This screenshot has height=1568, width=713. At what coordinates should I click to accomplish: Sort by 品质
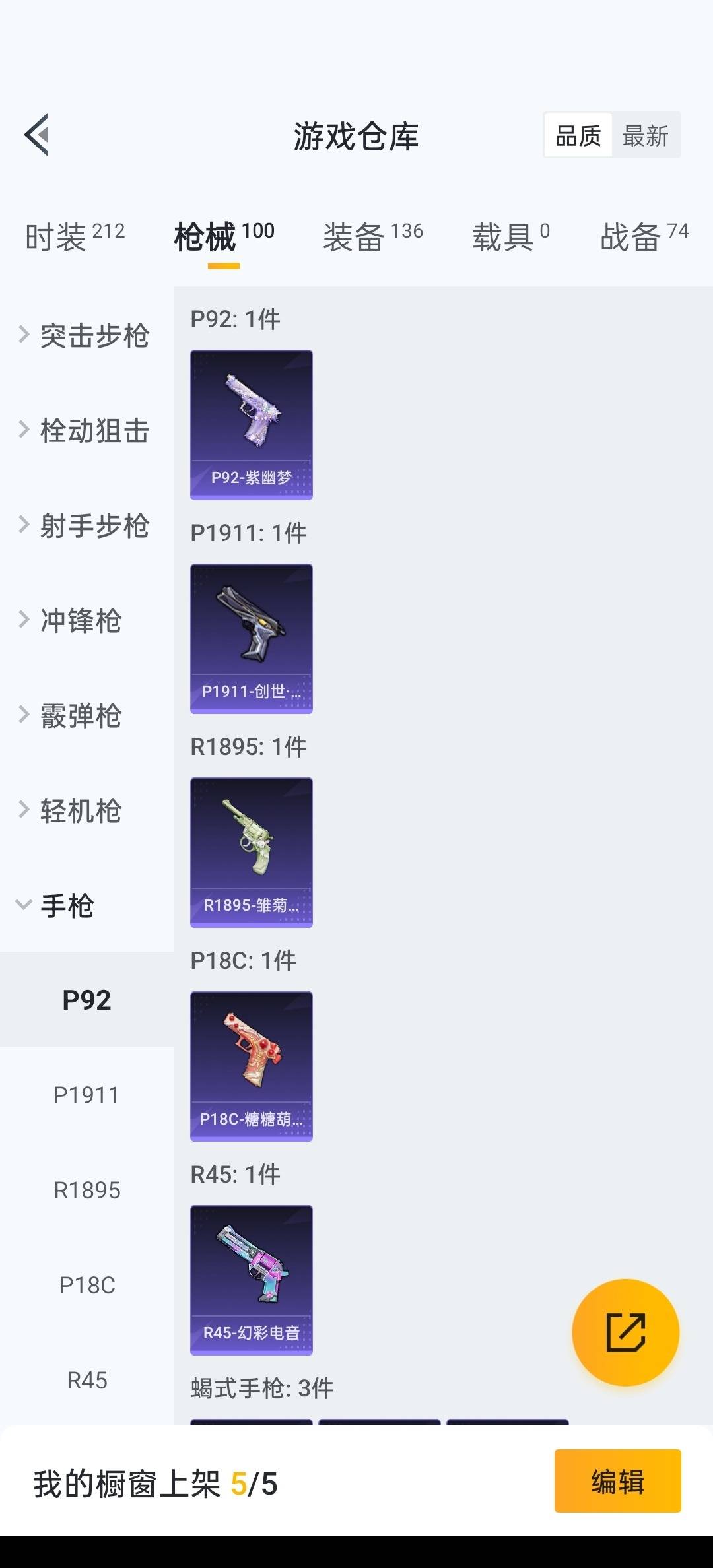(578, 136)
